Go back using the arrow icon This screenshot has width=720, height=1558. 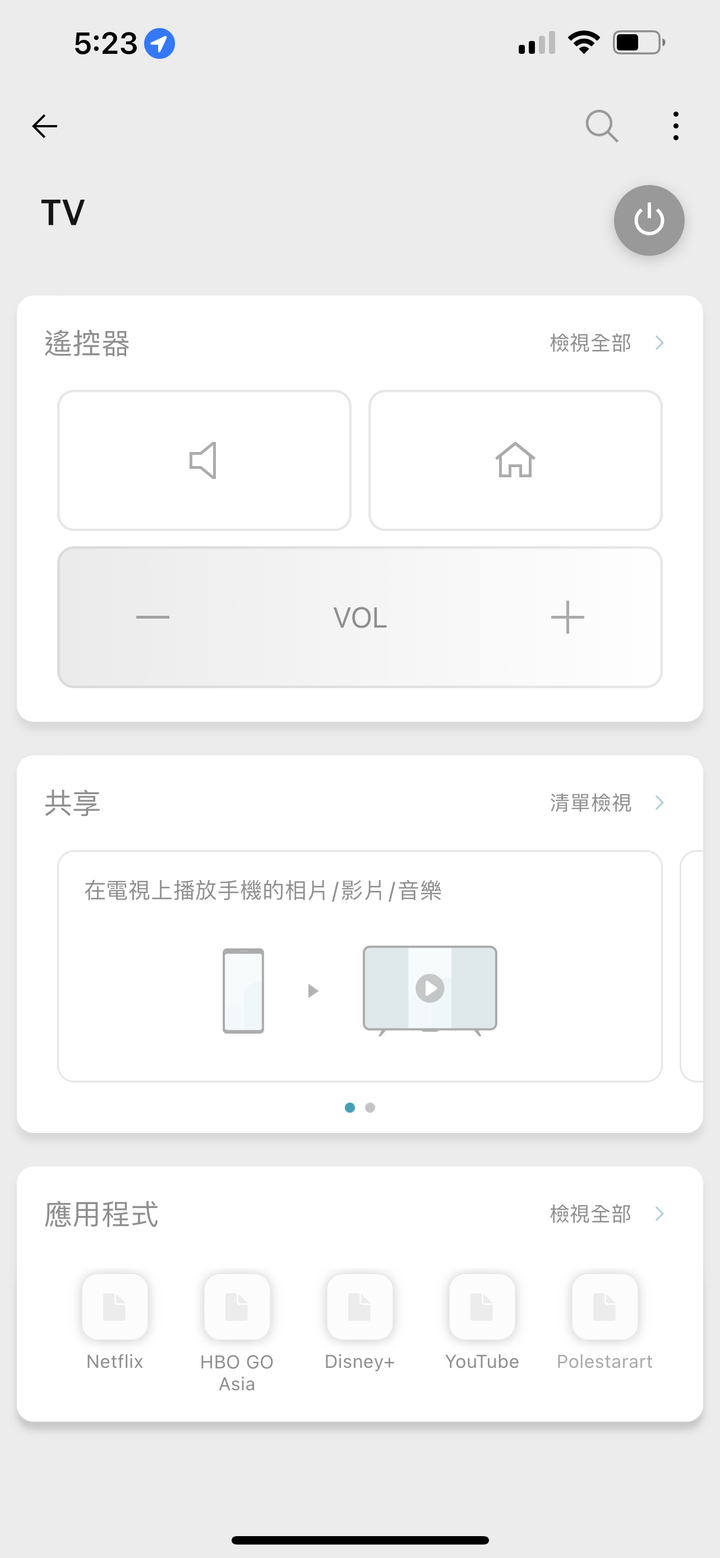[x=45, y=126]
